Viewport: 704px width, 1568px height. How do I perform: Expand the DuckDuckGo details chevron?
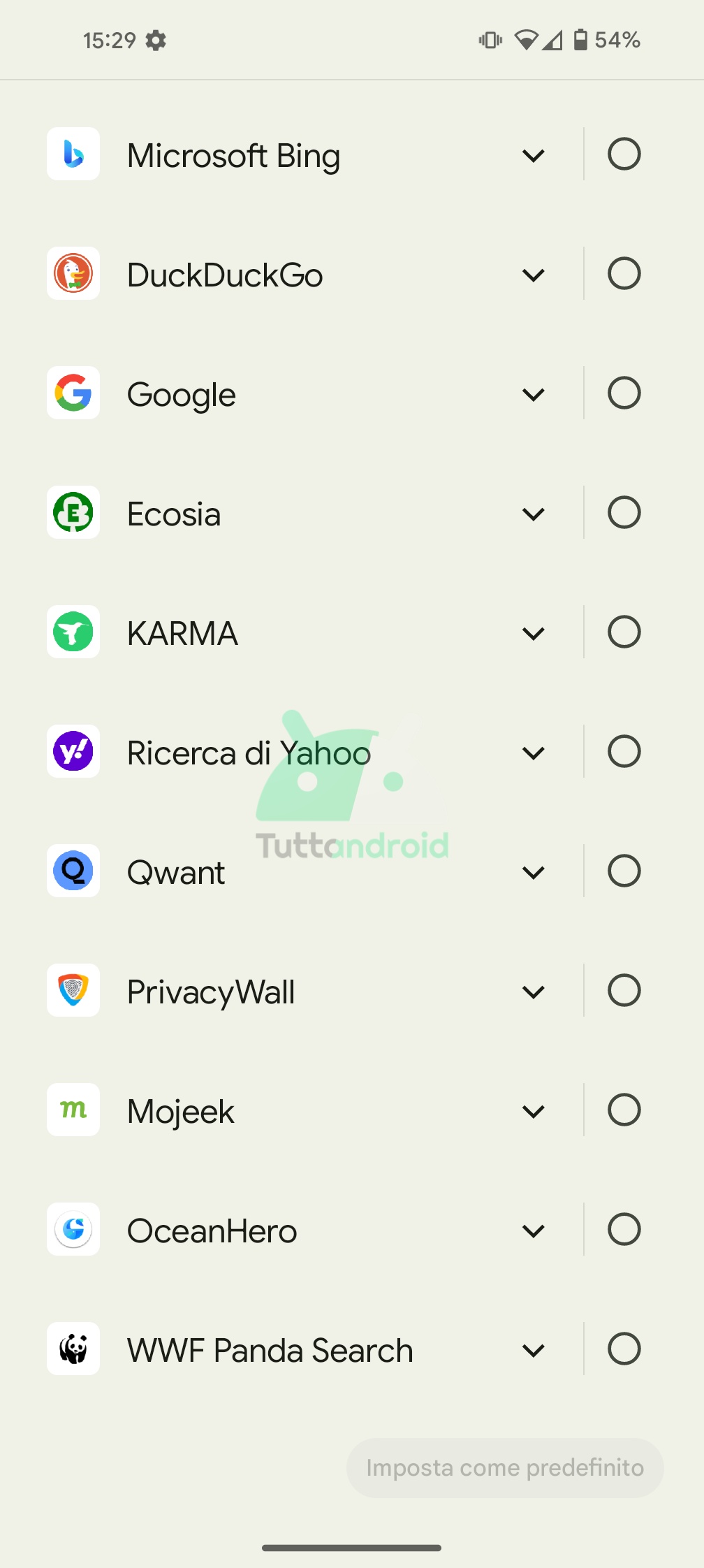pyautogui.click(x=534, y=275)
